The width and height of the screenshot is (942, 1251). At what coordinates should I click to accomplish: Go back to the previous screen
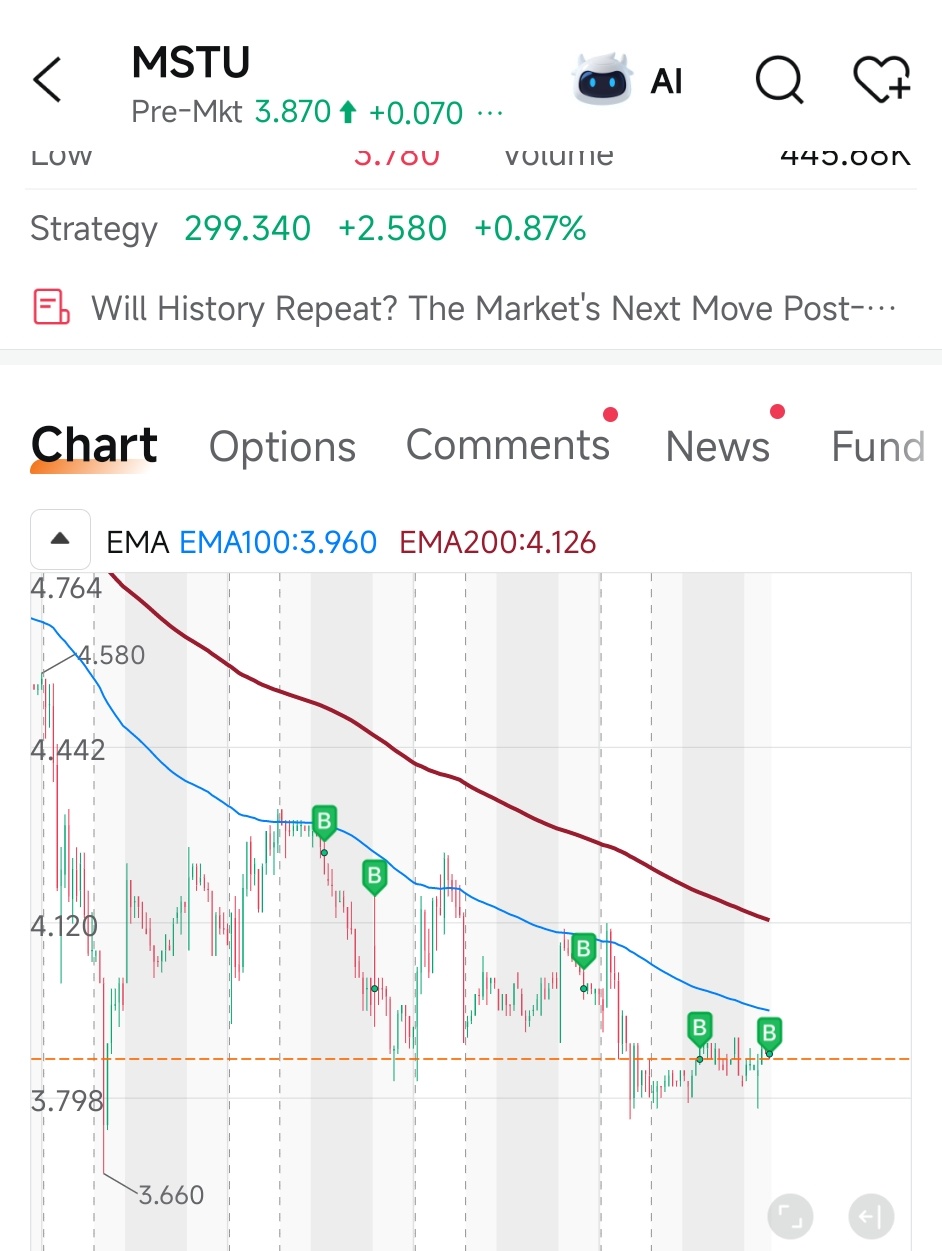click(x=47, y=79)
